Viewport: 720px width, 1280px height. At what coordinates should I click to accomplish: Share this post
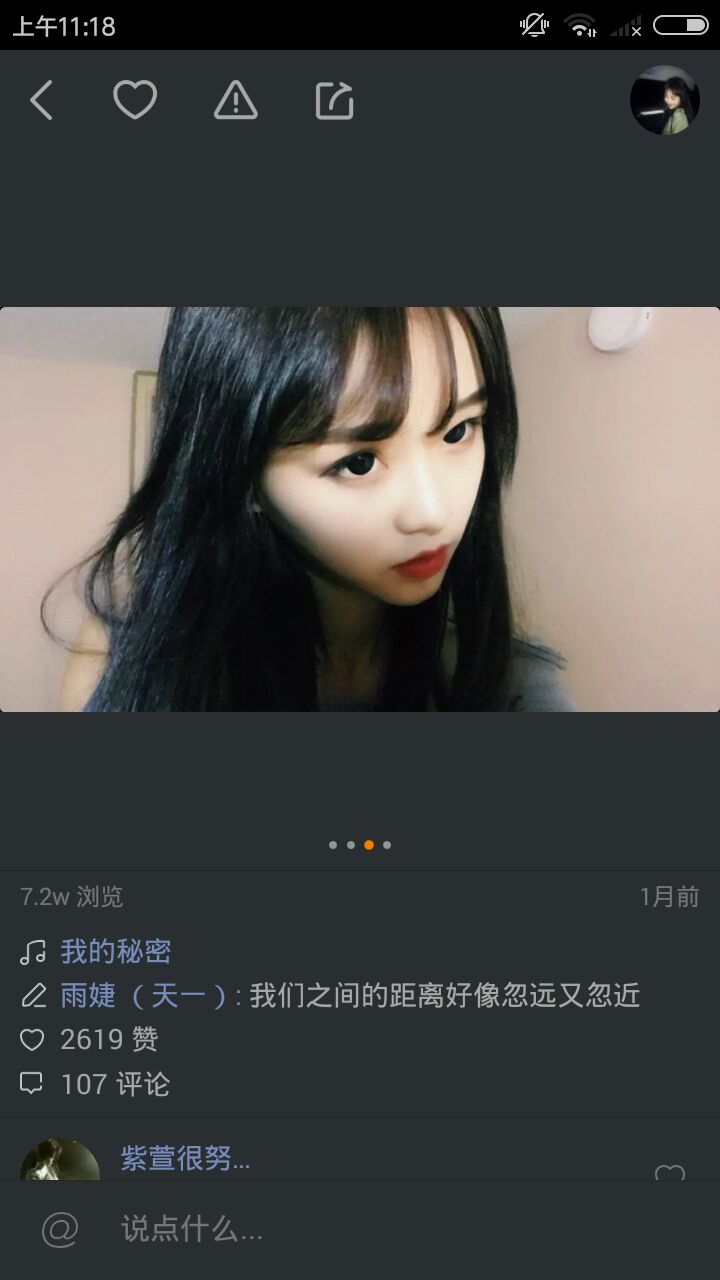pyautogui.click(x=335, y=101)
